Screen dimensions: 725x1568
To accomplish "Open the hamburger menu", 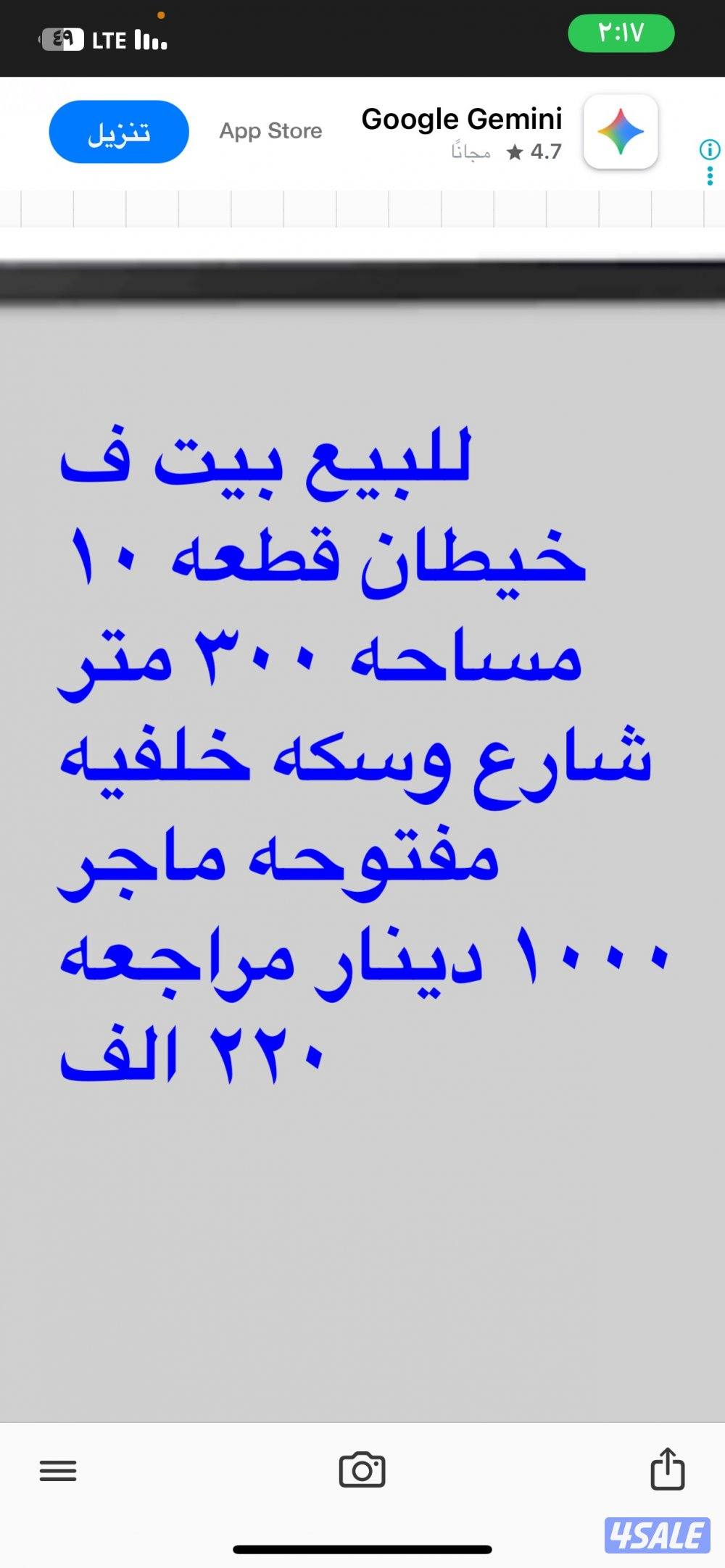I will [58, 1470].
